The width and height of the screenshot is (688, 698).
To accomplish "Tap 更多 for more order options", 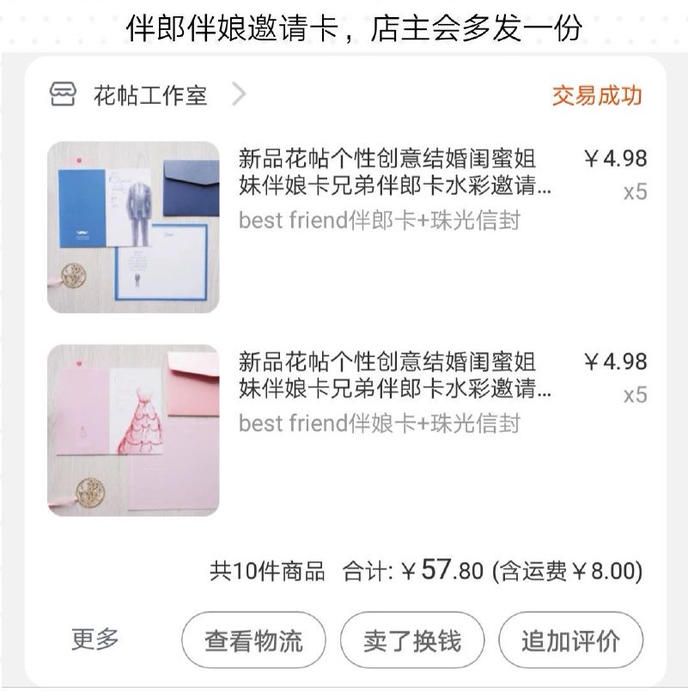I will [x=95, y=638].
